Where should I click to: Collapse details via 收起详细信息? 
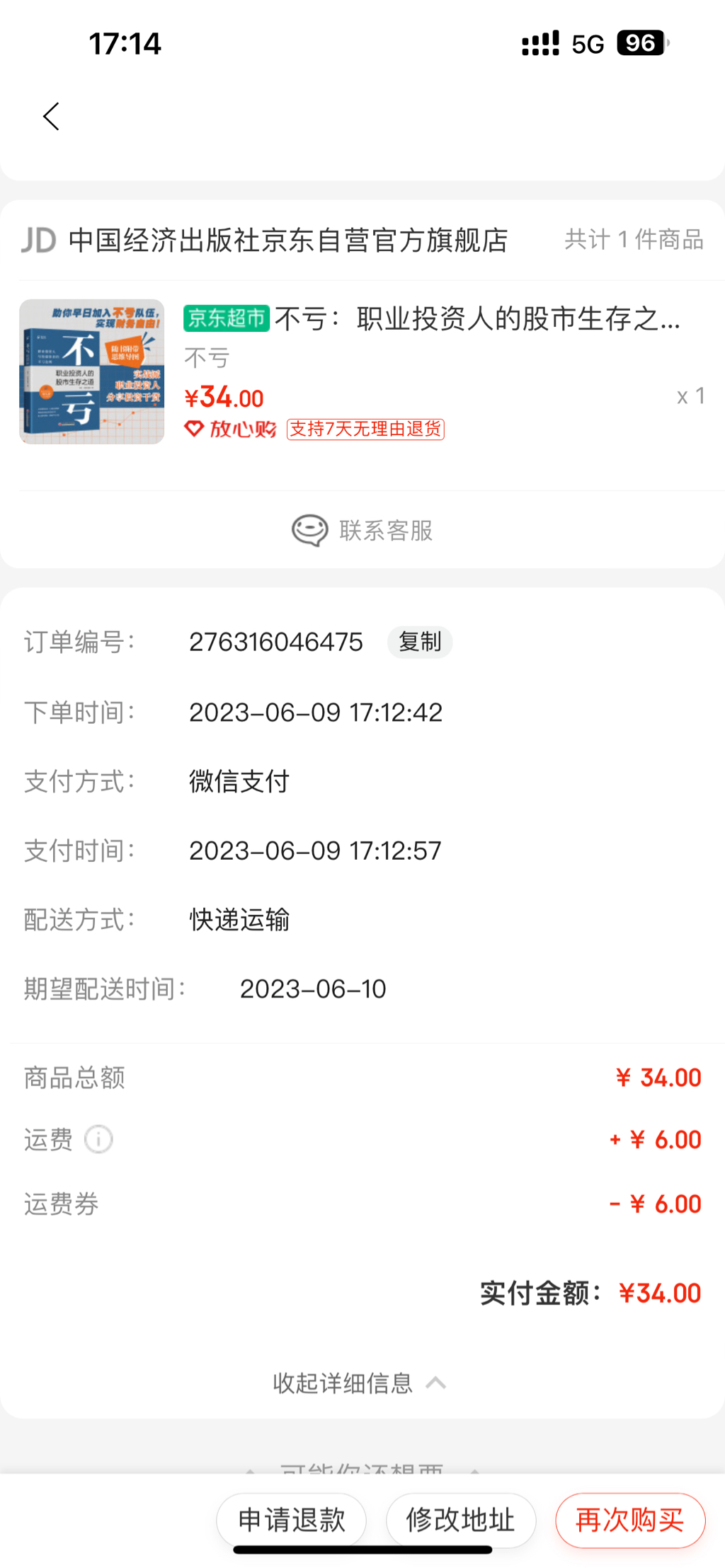(360, 1383)
